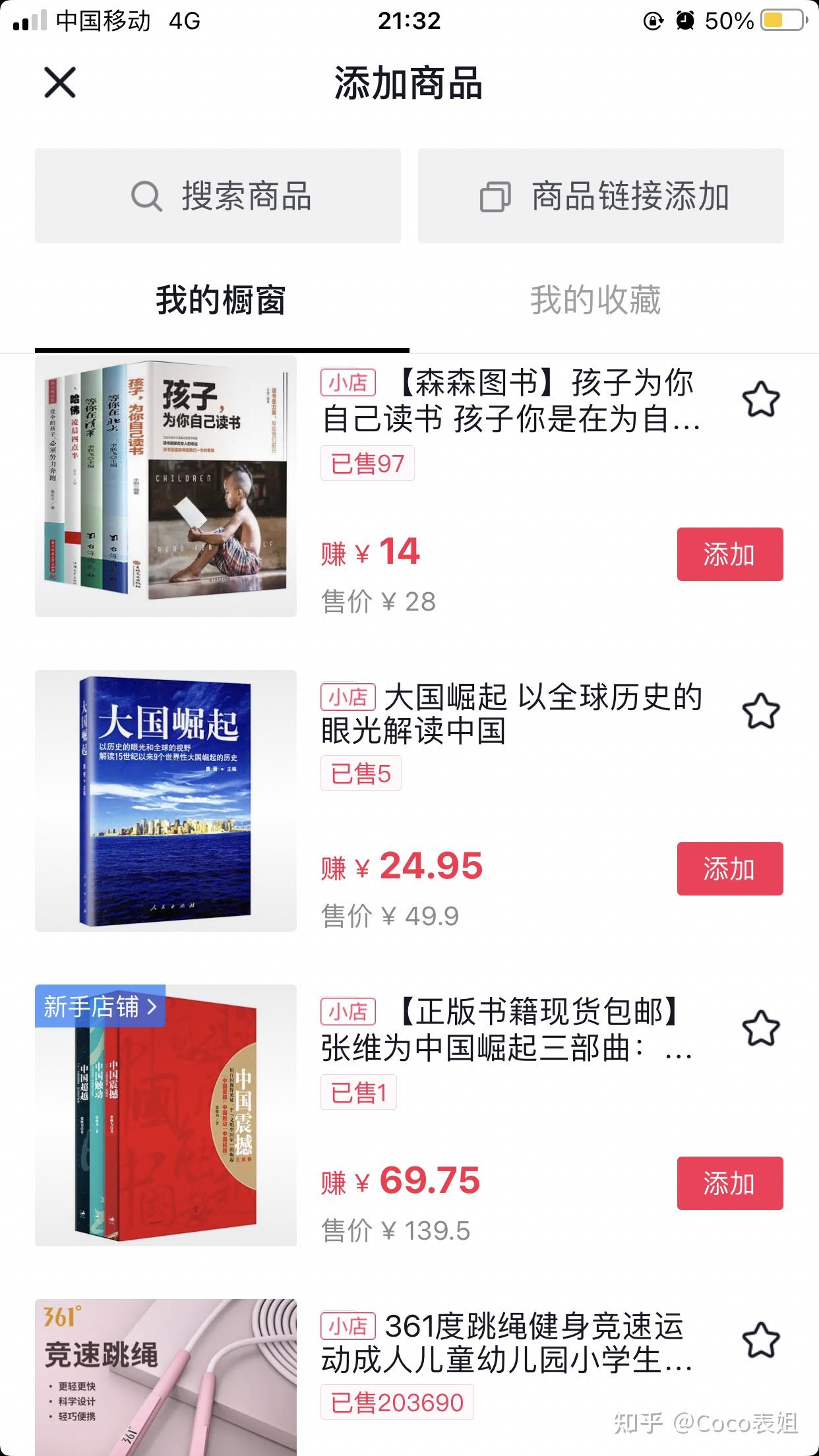The width and height of the screenshot is (819, 1456).
Task: Switch to the 我的收藏 tab
Action: click(595, 300)
